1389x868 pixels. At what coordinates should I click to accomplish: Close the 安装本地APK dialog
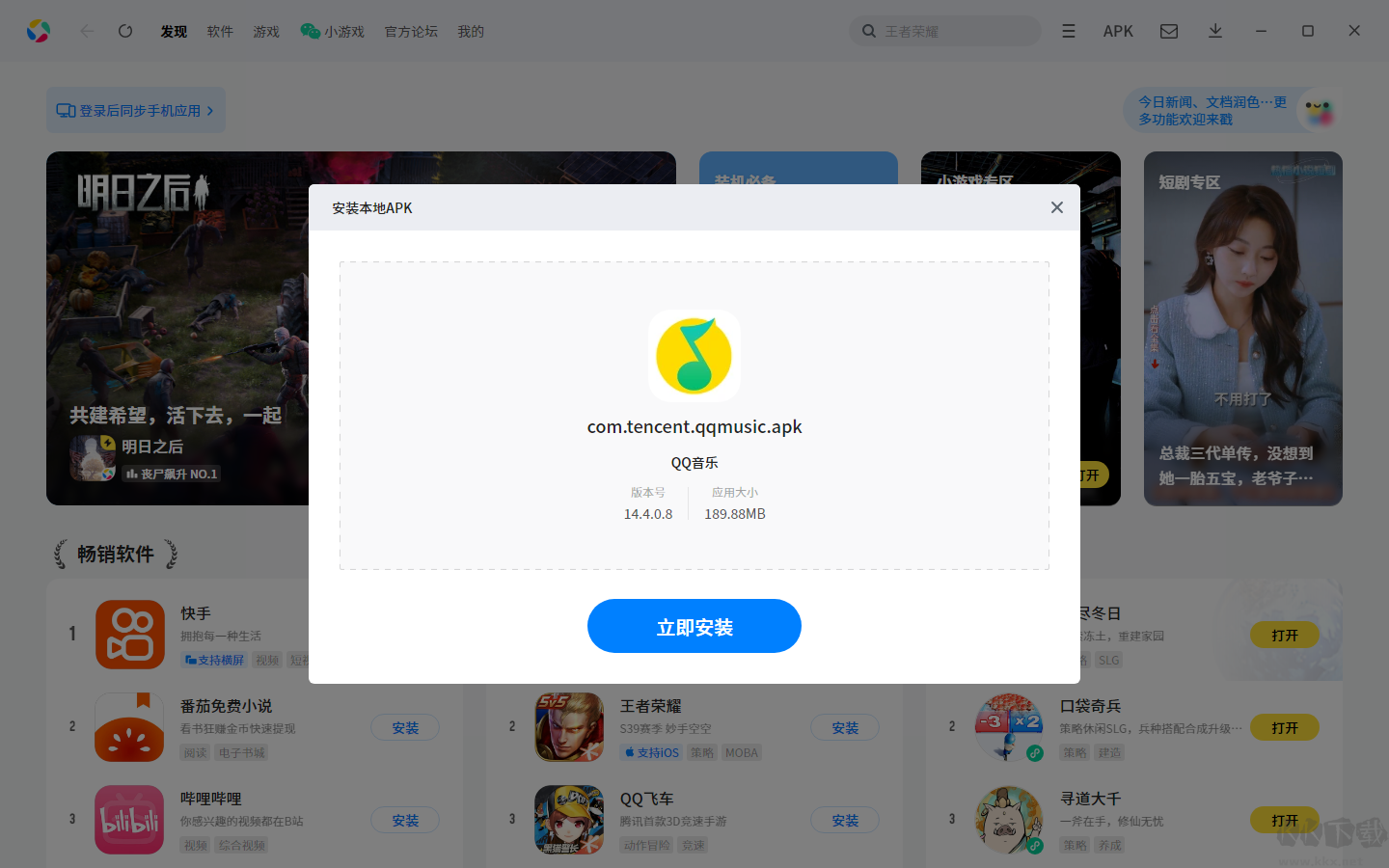(1056, 207)
